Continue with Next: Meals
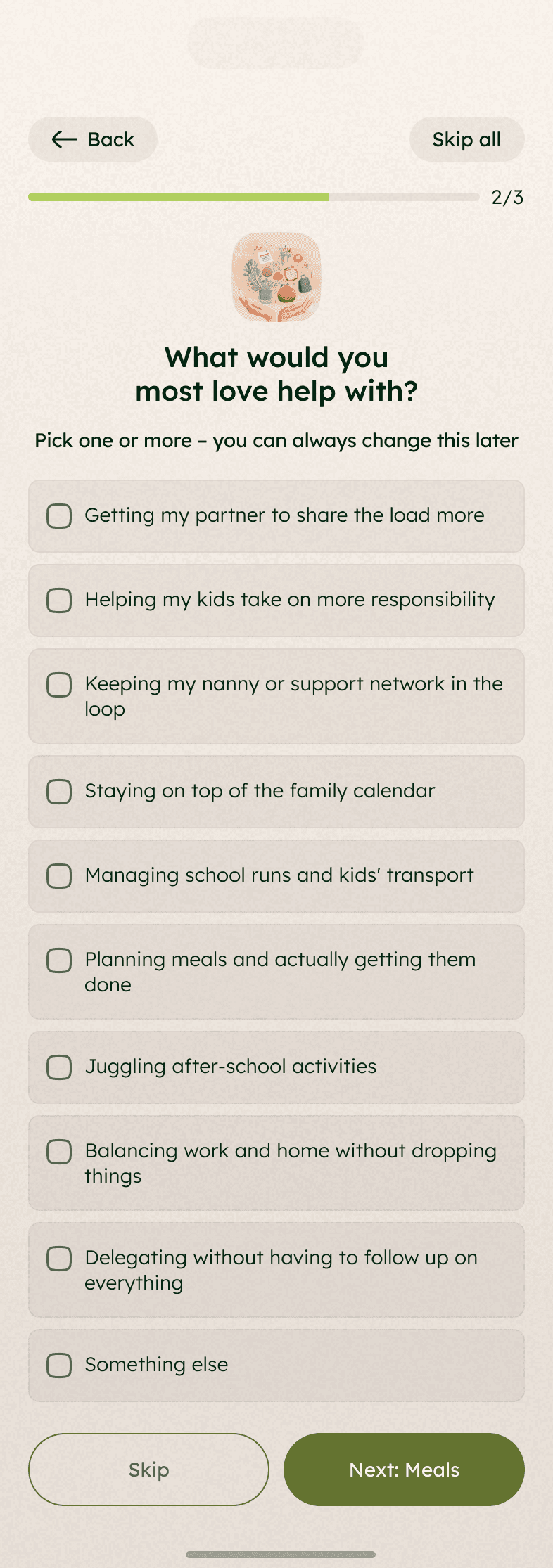This screenshot has height=1568, width=553. 404,1470
